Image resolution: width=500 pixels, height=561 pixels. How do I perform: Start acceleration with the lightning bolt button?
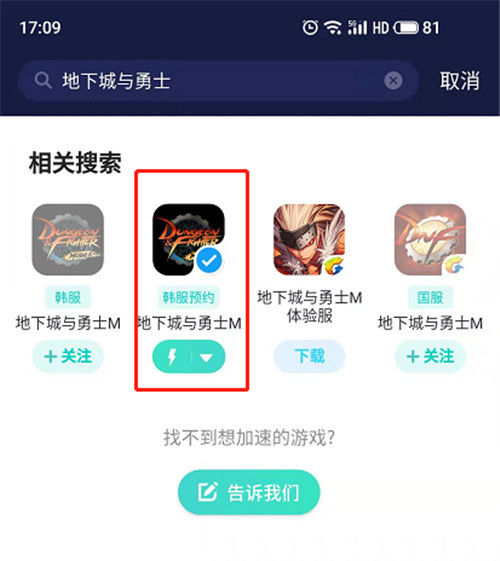click(172, 357)
